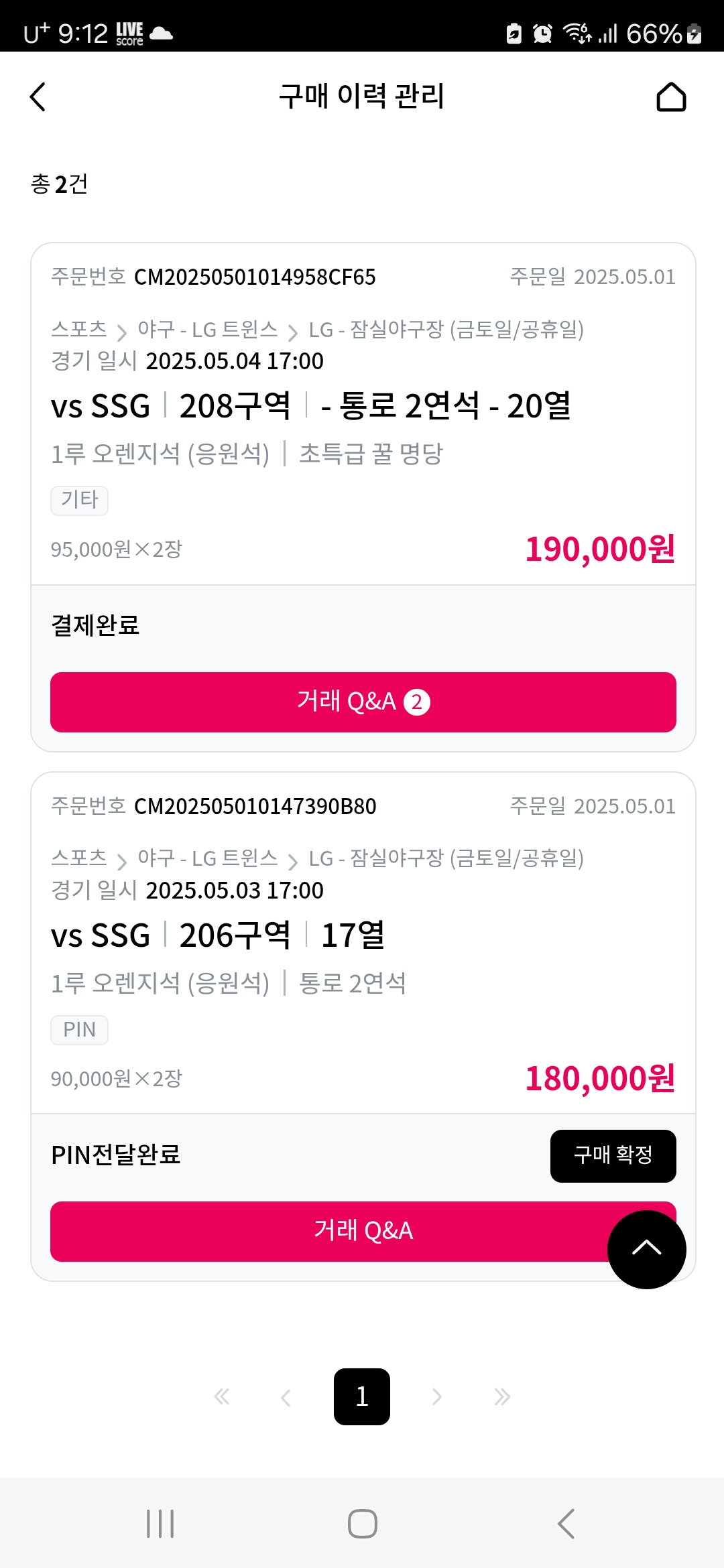Go back using the top-left arrow
Viewport: 724px width, 1568px height.
[x=38, y=97]
